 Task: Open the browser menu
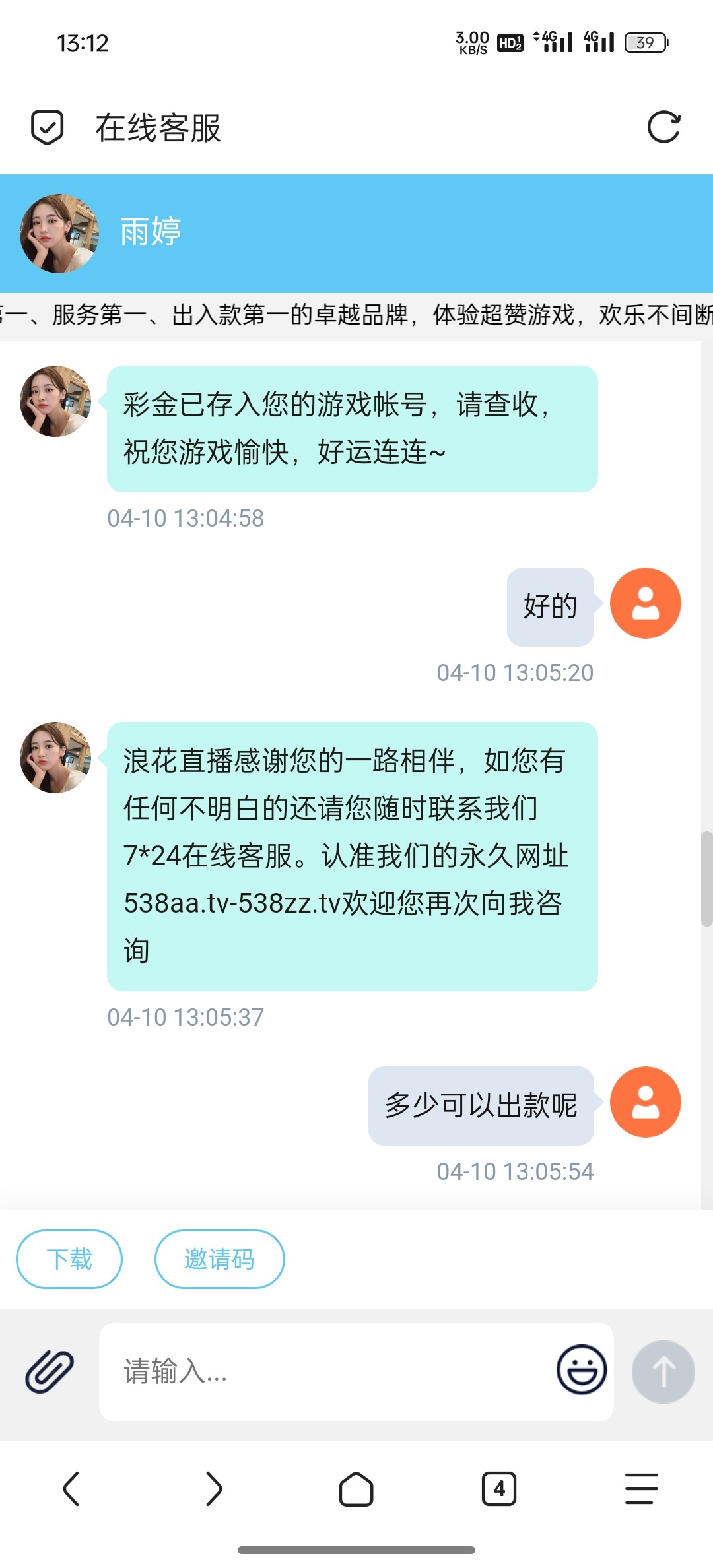click(x=641, y=1489)
